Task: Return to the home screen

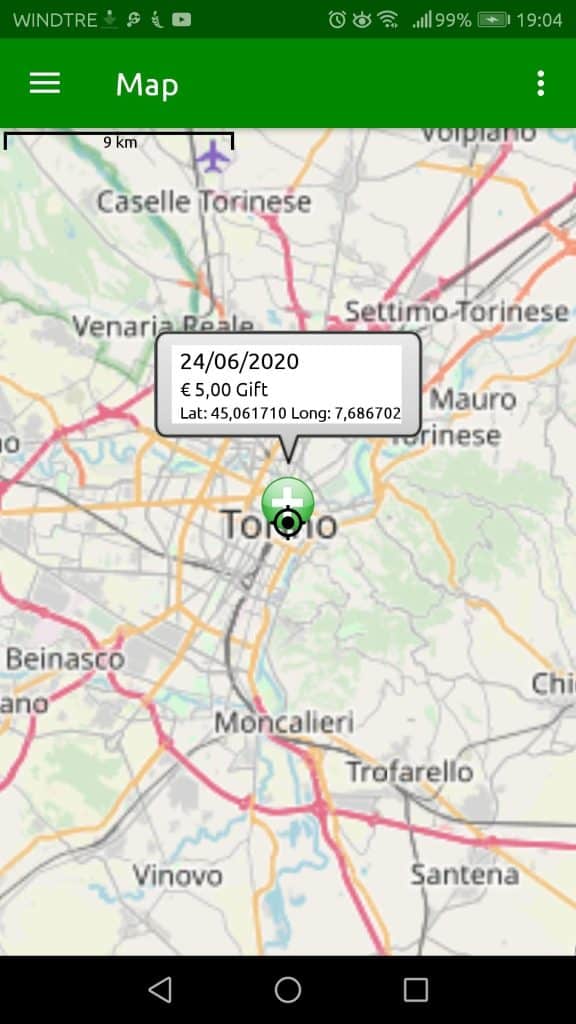Action: (287, 990)
